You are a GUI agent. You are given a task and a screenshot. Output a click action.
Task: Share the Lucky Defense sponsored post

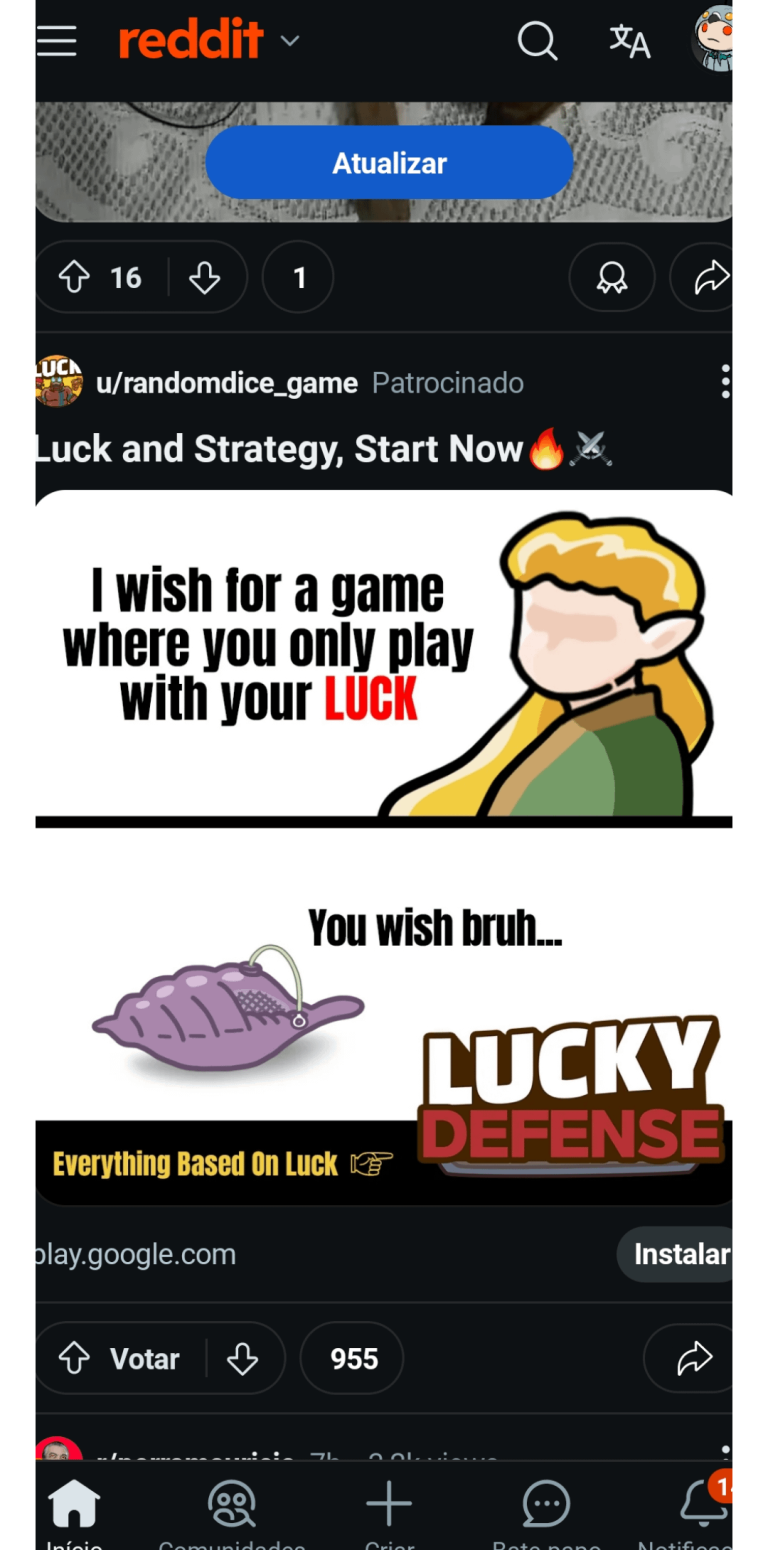coord(693,1358)
